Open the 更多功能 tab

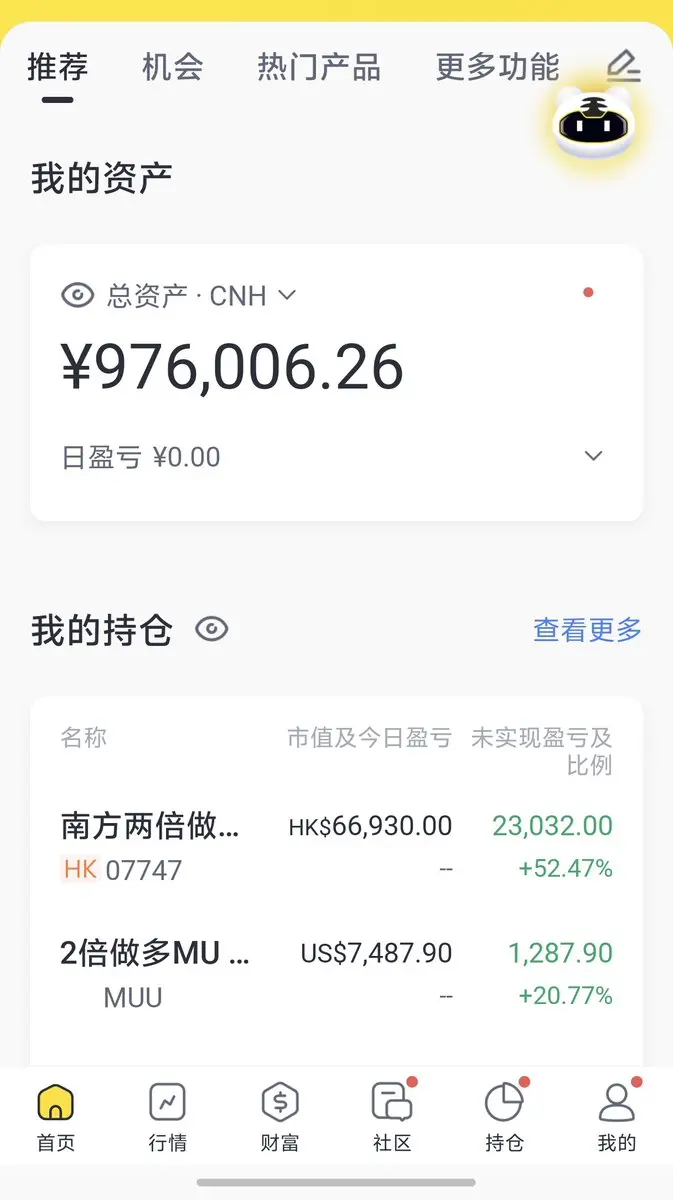497,67
